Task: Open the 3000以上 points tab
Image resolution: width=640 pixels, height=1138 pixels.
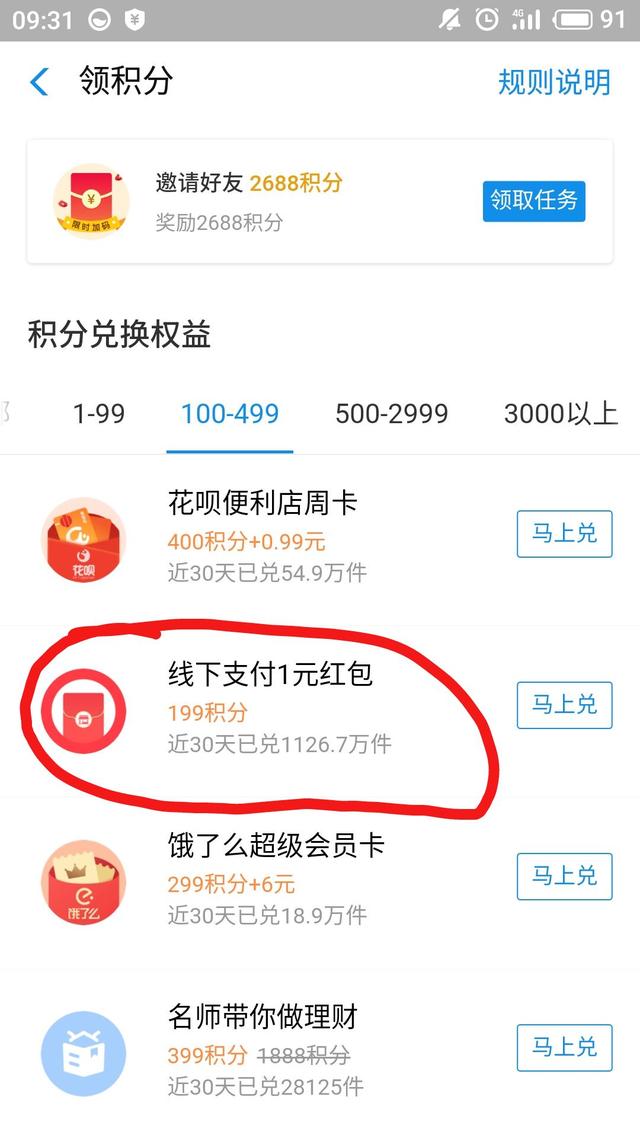Action: point(560,414)
